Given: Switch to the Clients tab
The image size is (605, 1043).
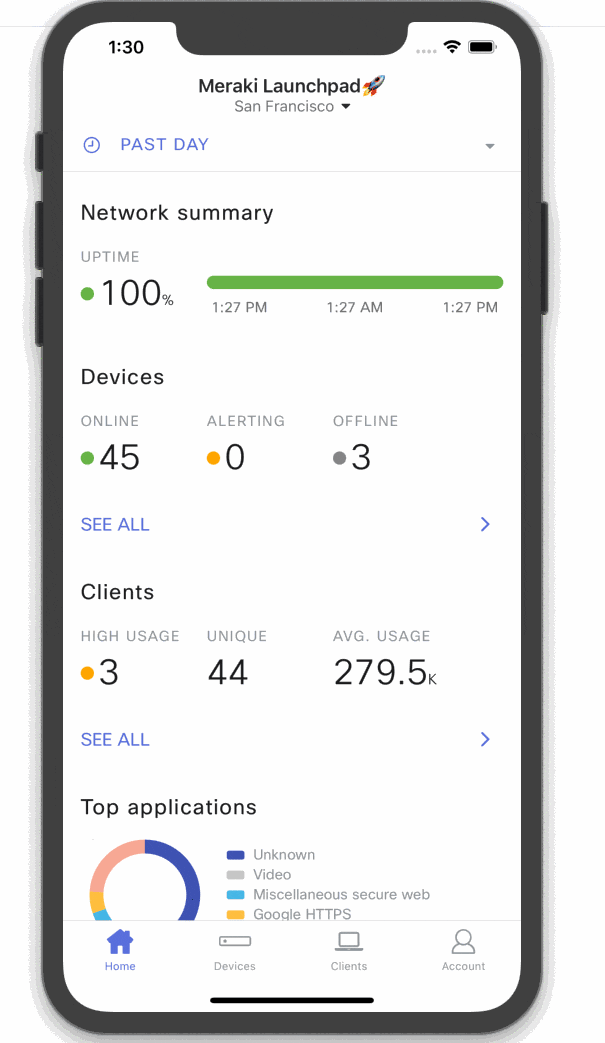Looking at the screenshot, I should click(x=349, y=952).
